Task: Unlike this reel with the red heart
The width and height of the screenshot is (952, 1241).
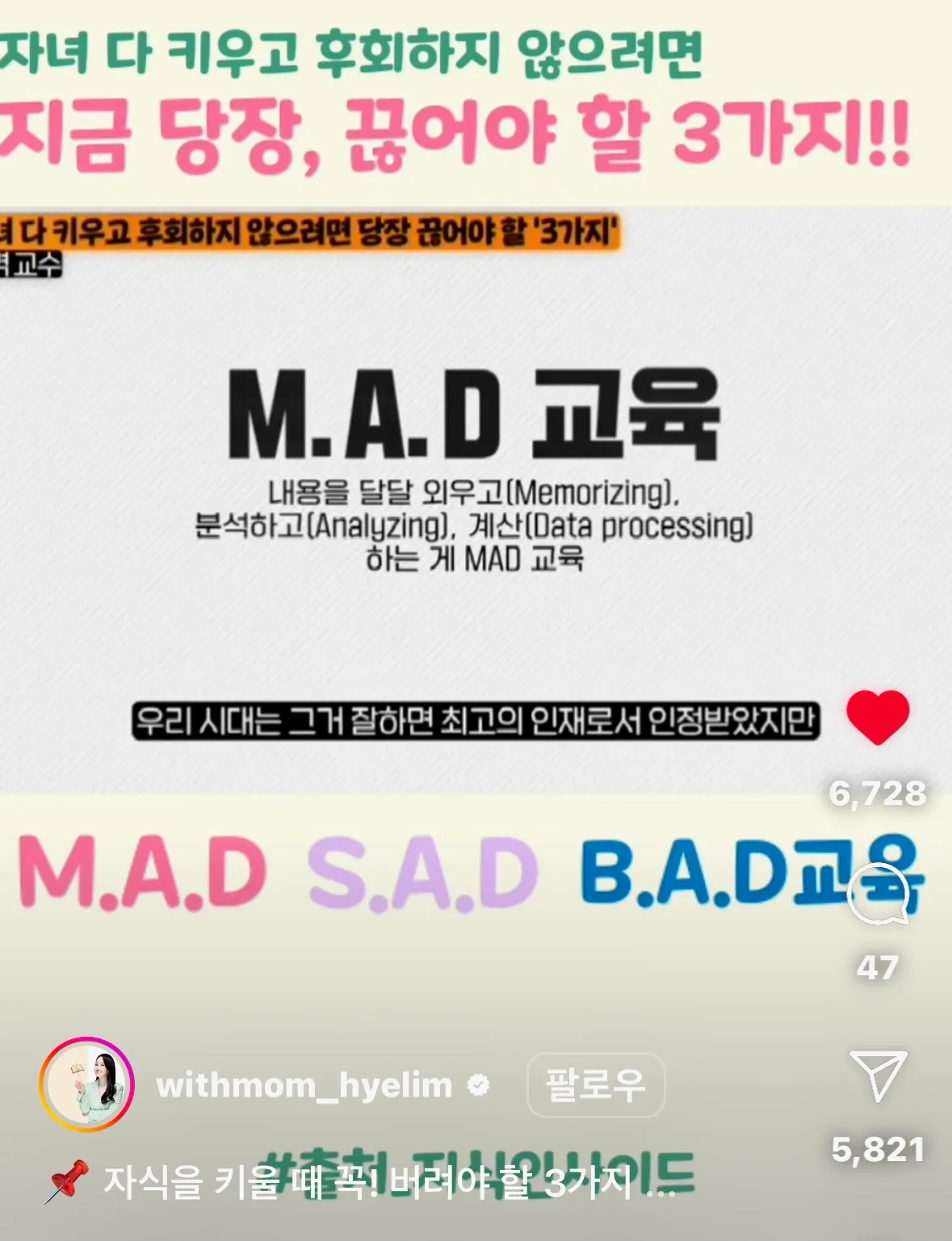Action: pyautogui.click(x=877, y=717)
